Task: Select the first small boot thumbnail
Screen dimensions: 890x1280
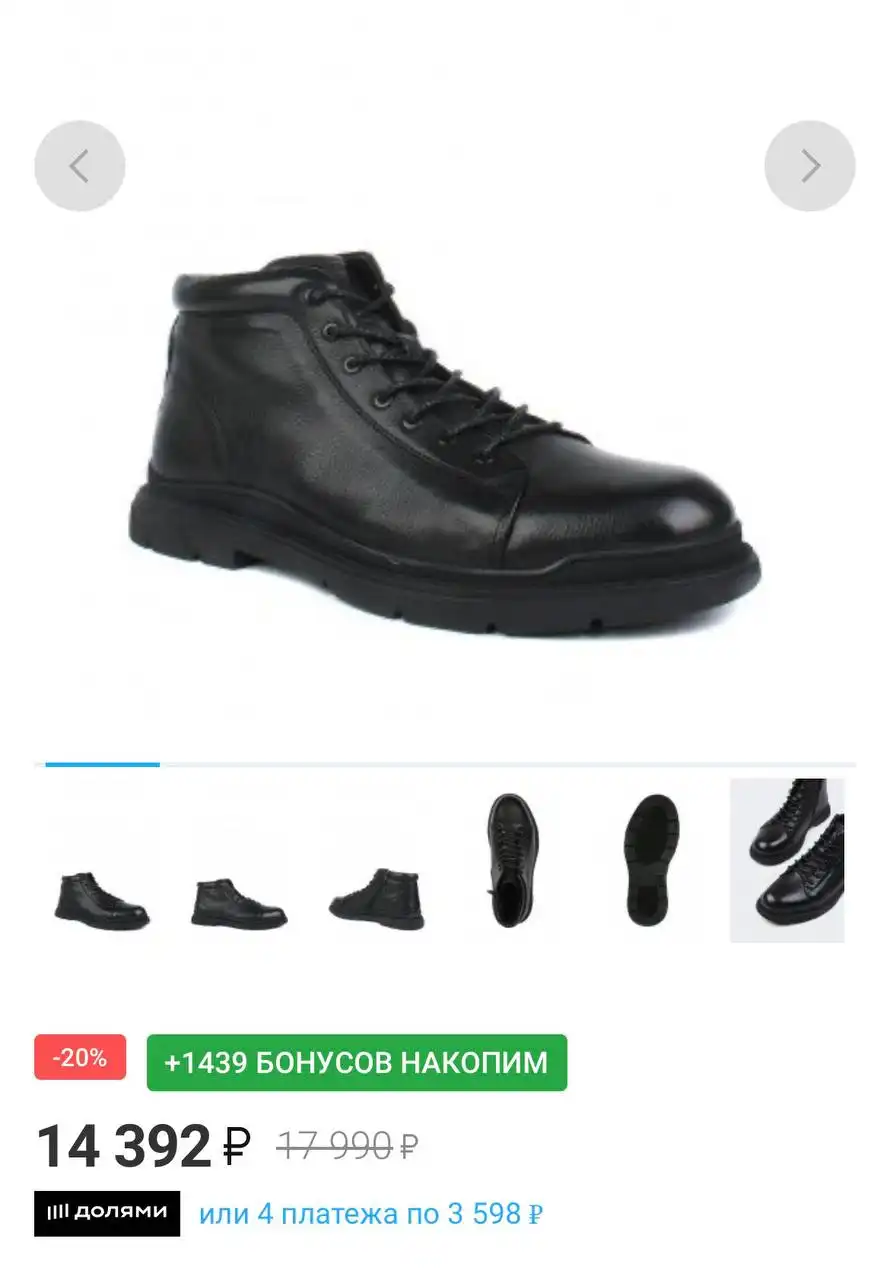Action: click(100, 897)
